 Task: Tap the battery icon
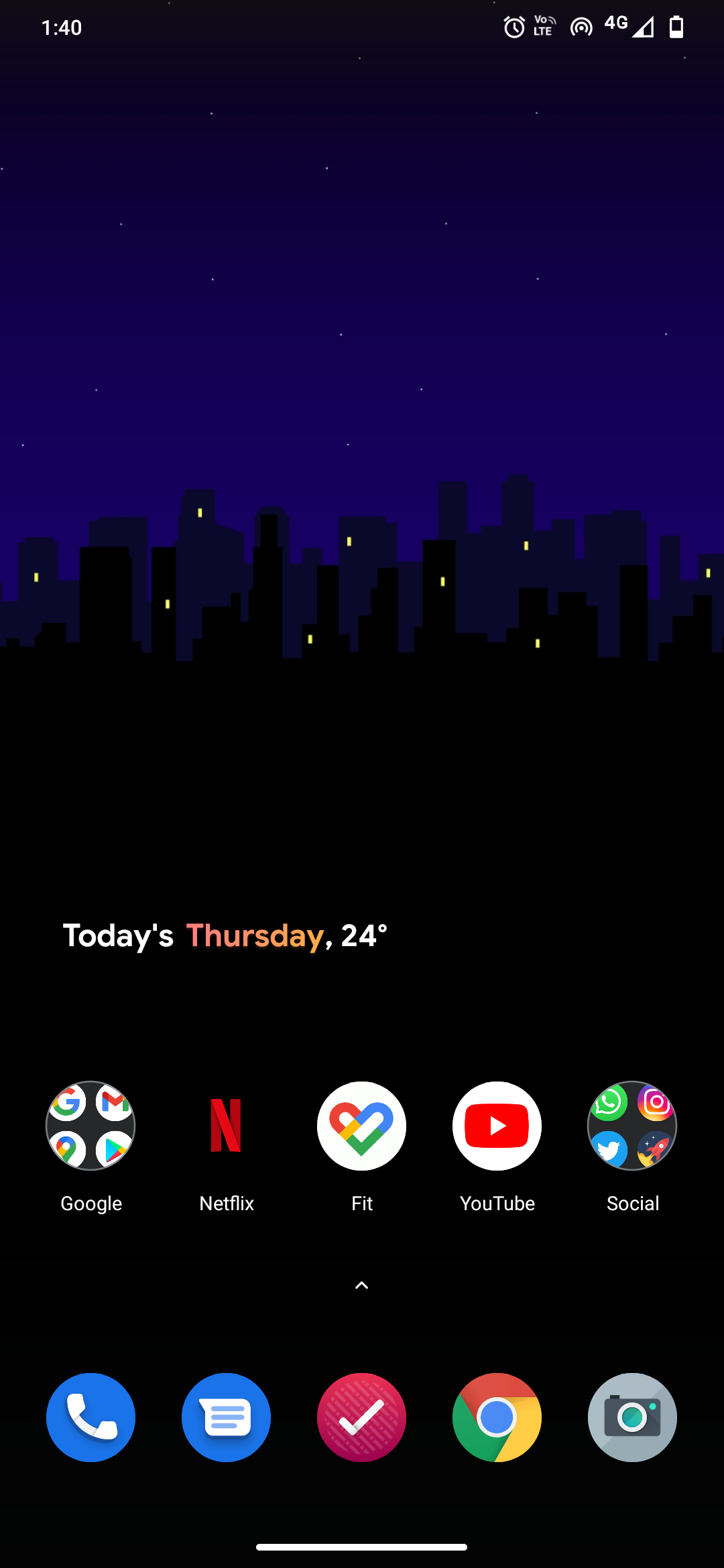(x=676, y=27)
